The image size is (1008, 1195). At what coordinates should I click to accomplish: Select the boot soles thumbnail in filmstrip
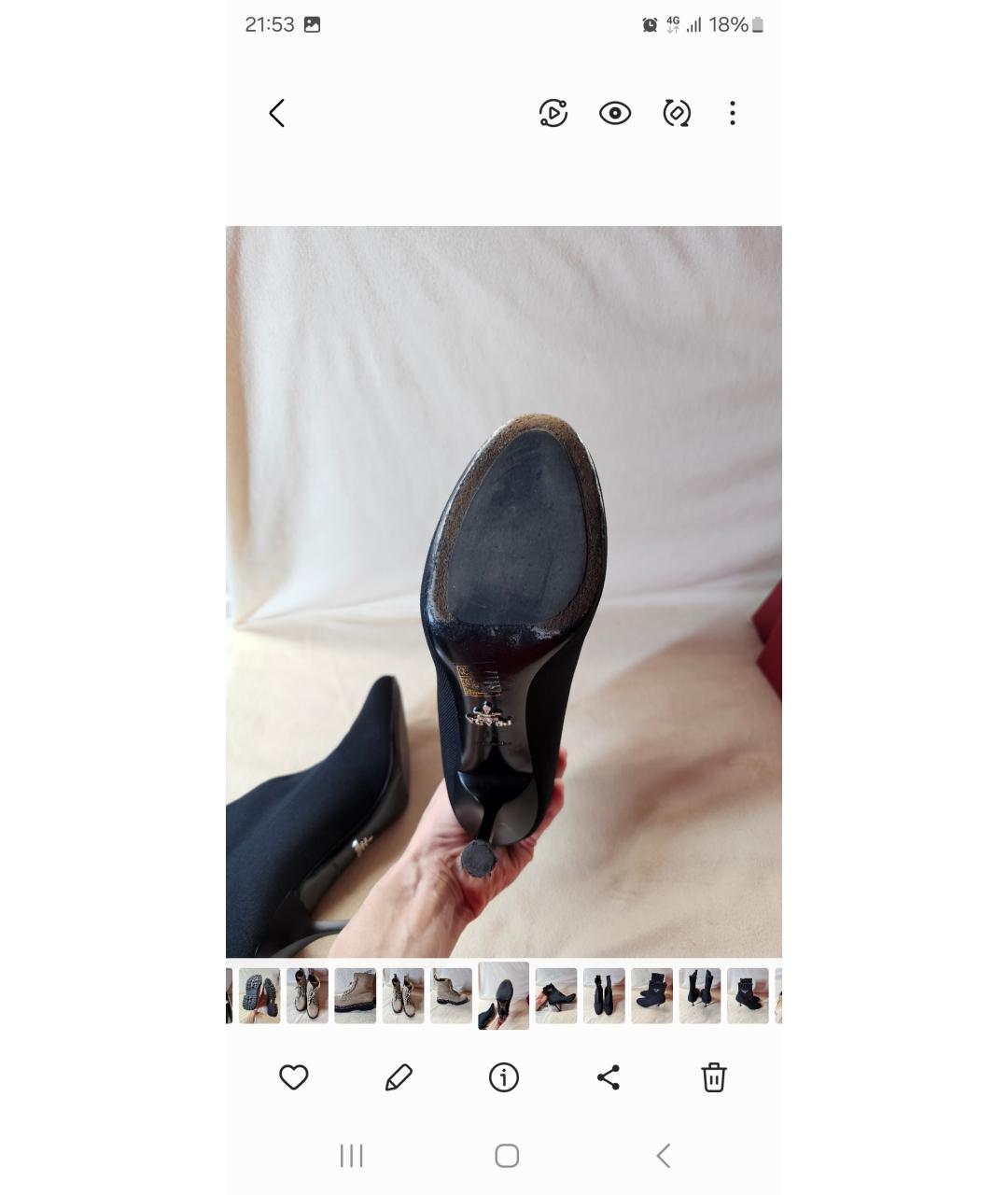(x=259, y=995)
